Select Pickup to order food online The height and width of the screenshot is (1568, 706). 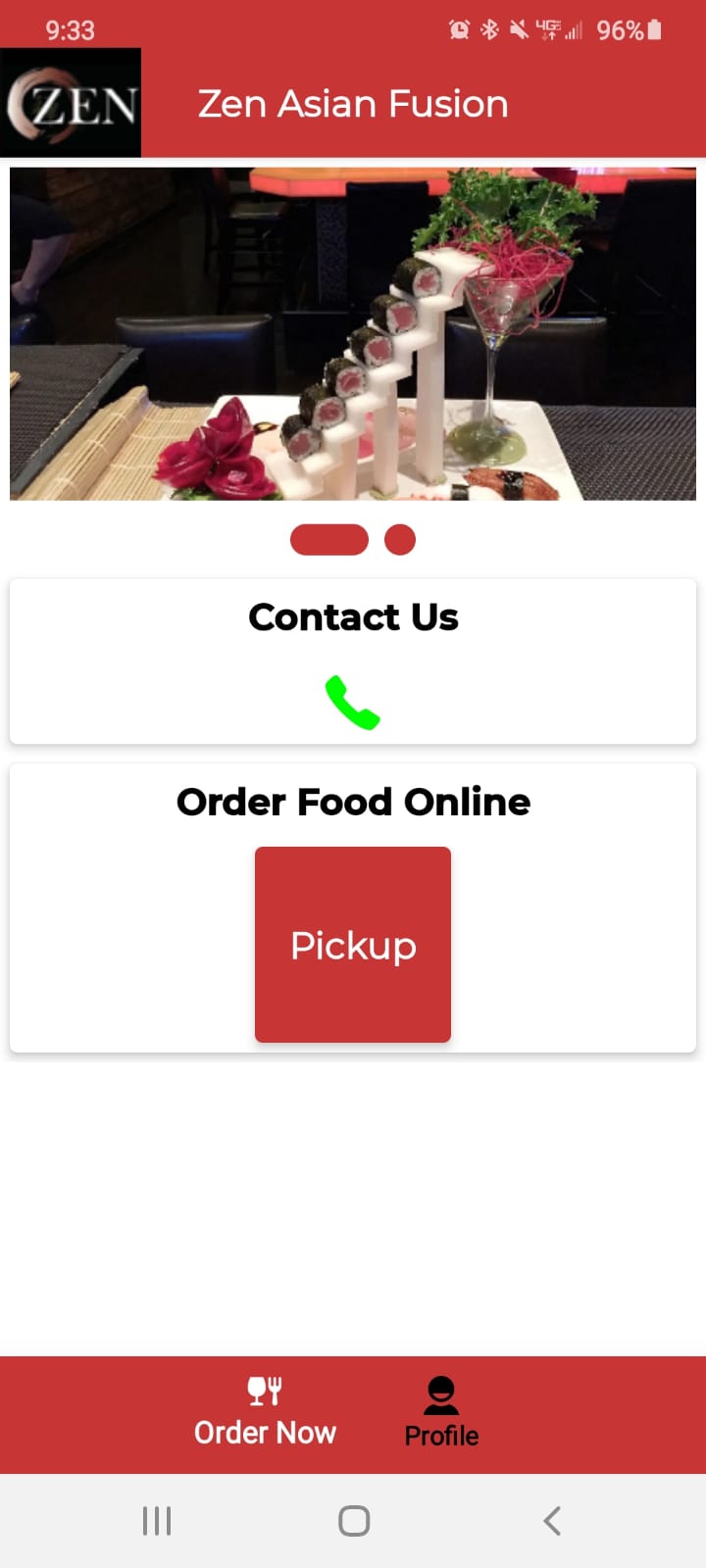pos(353,944)
